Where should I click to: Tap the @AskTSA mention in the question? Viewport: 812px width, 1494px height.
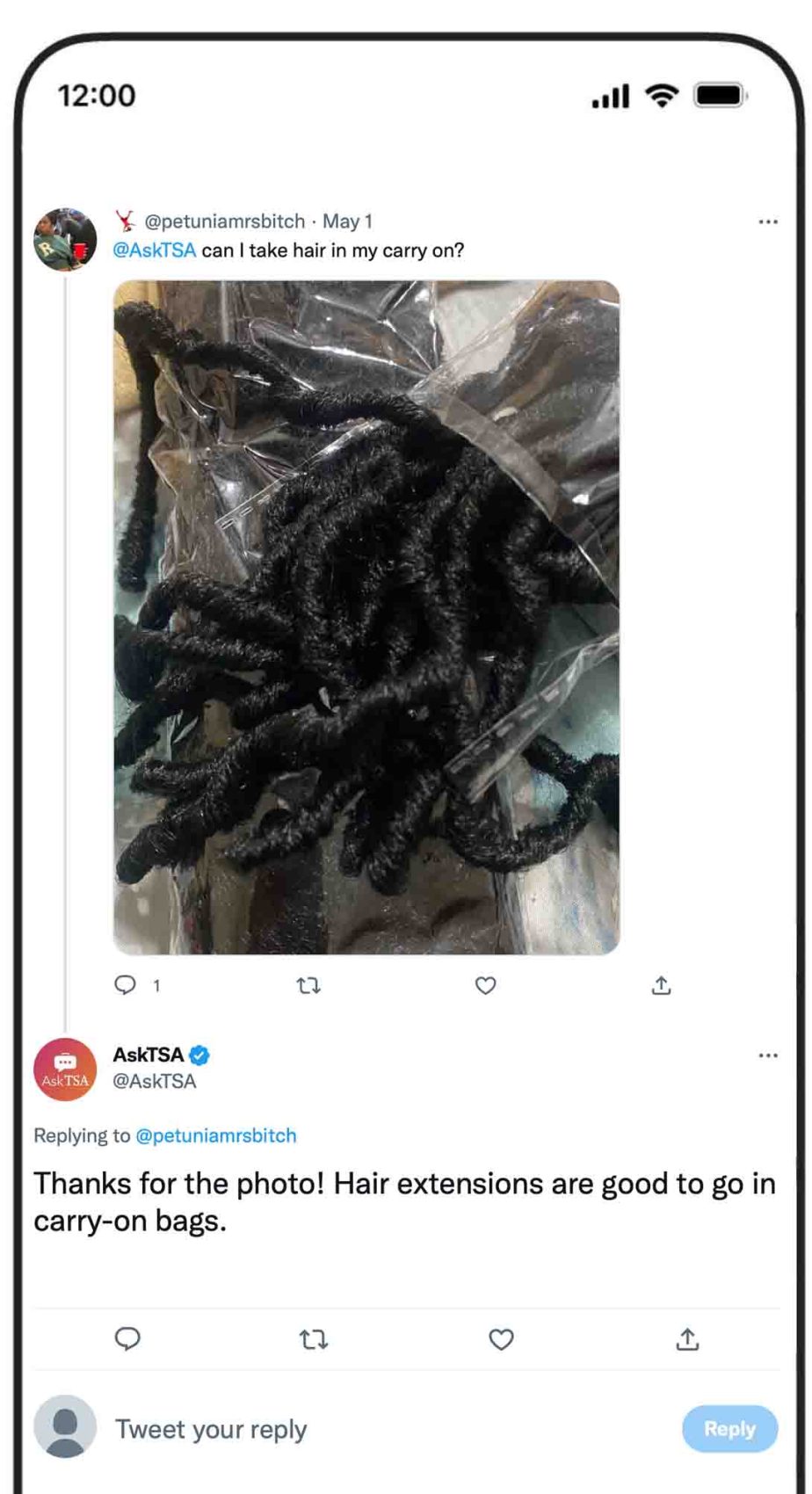pos(154,250)
